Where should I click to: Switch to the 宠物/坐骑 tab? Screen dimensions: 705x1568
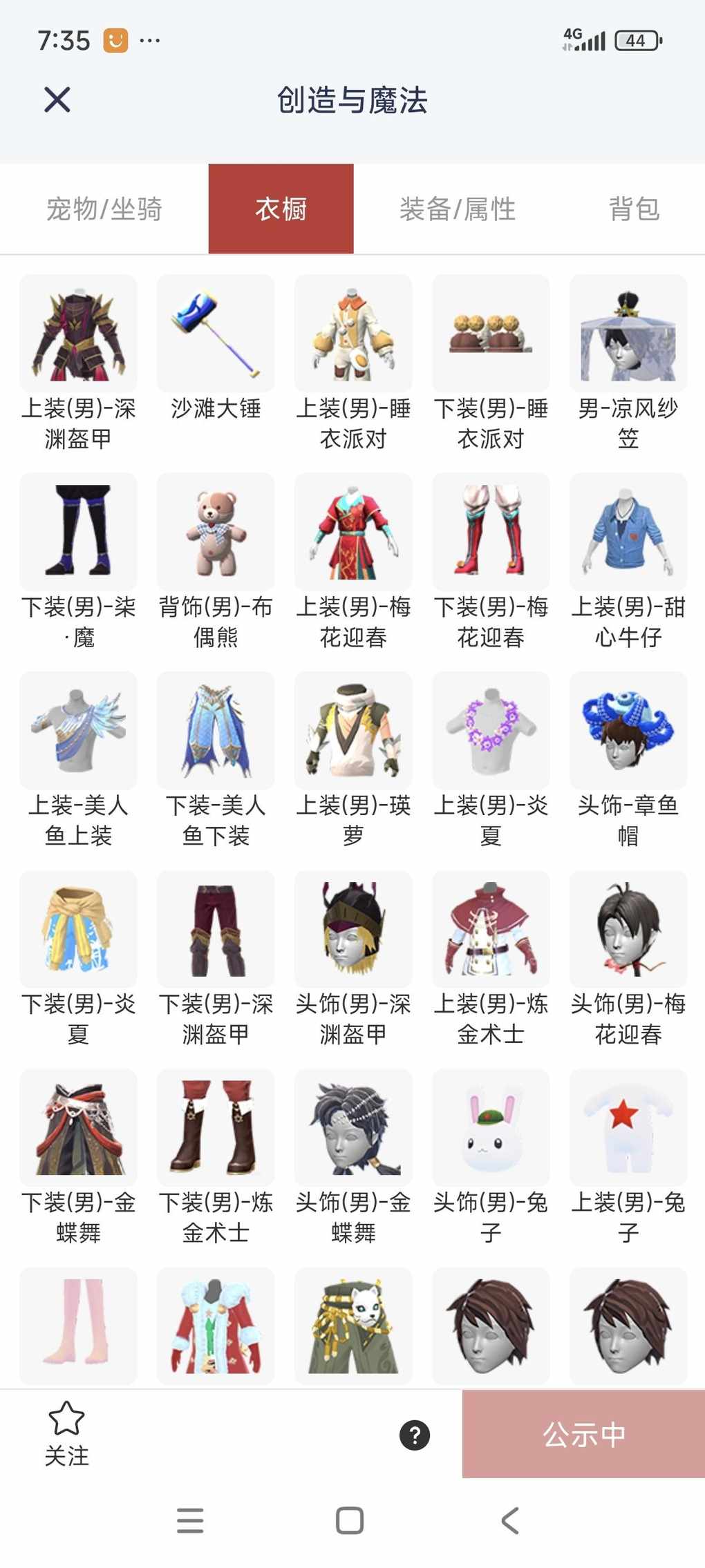coord(104,209)
